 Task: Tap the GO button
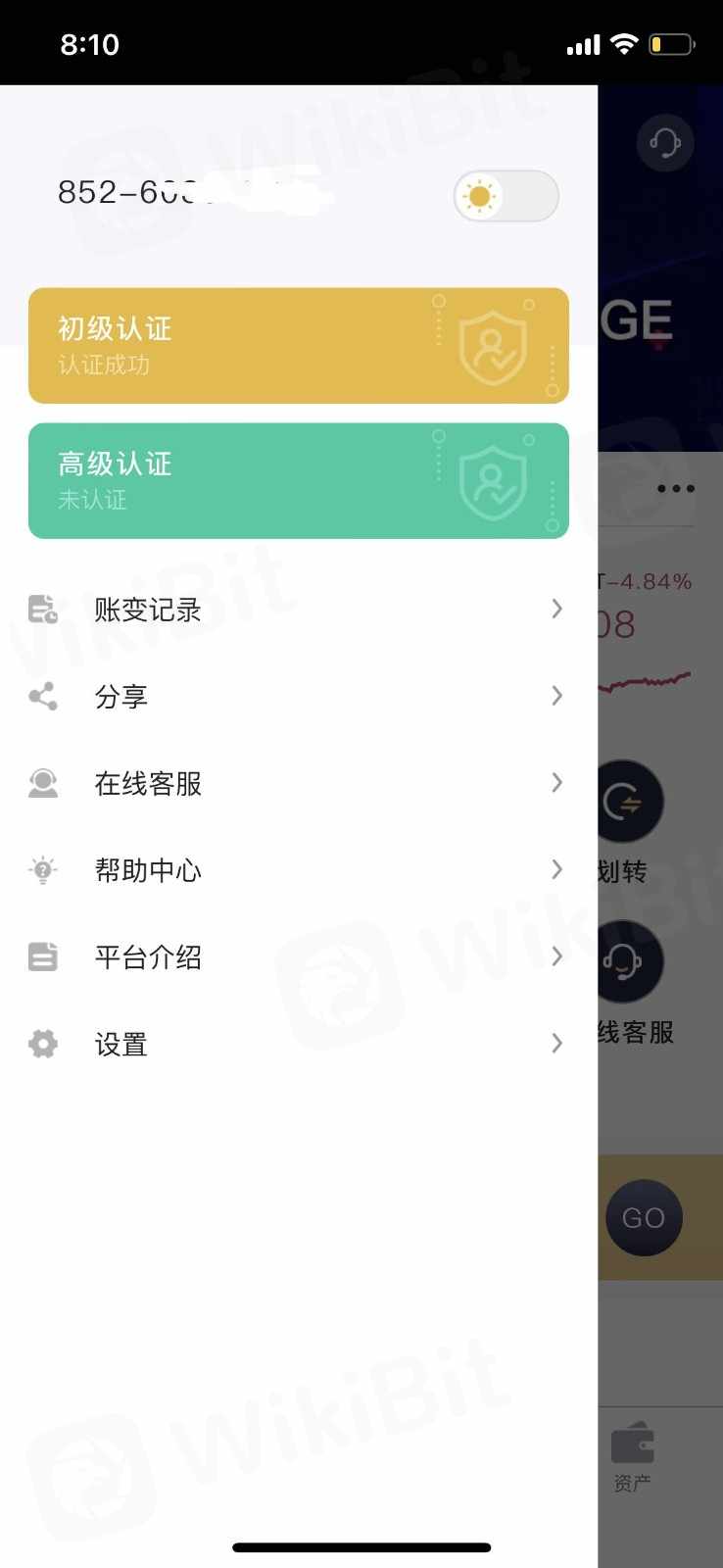pos(644,1217)
